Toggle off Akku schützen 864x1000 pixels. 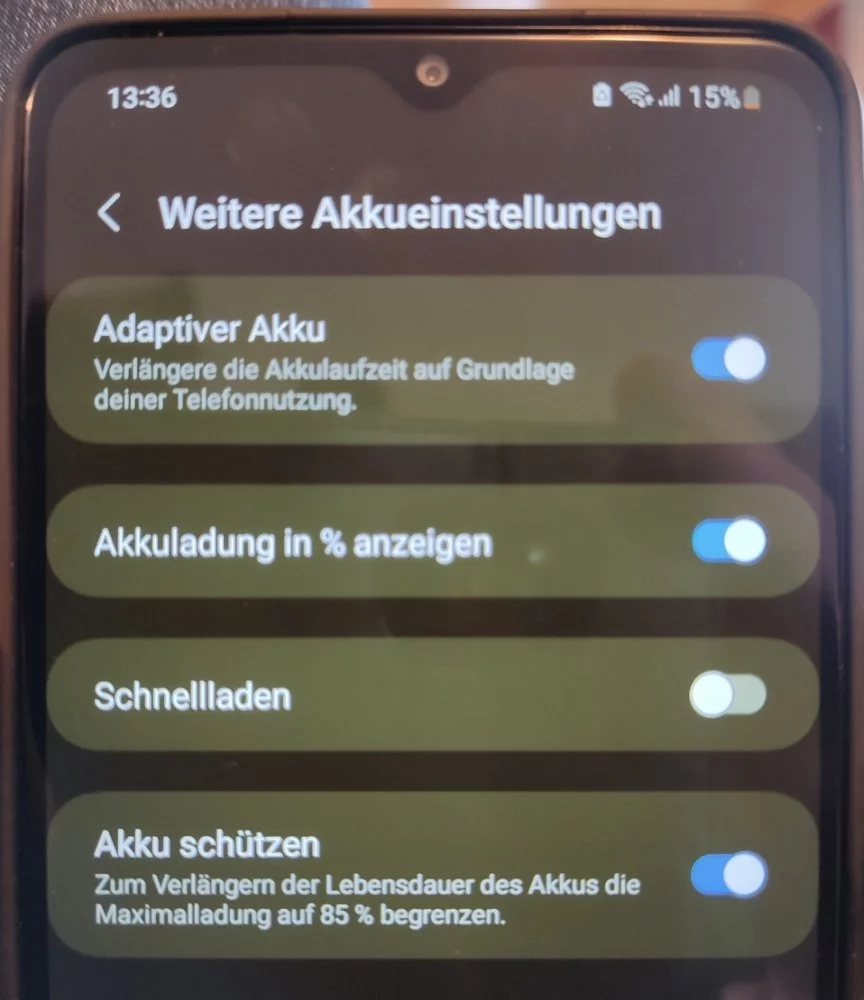pyautogui.click(x=729, y=875)
